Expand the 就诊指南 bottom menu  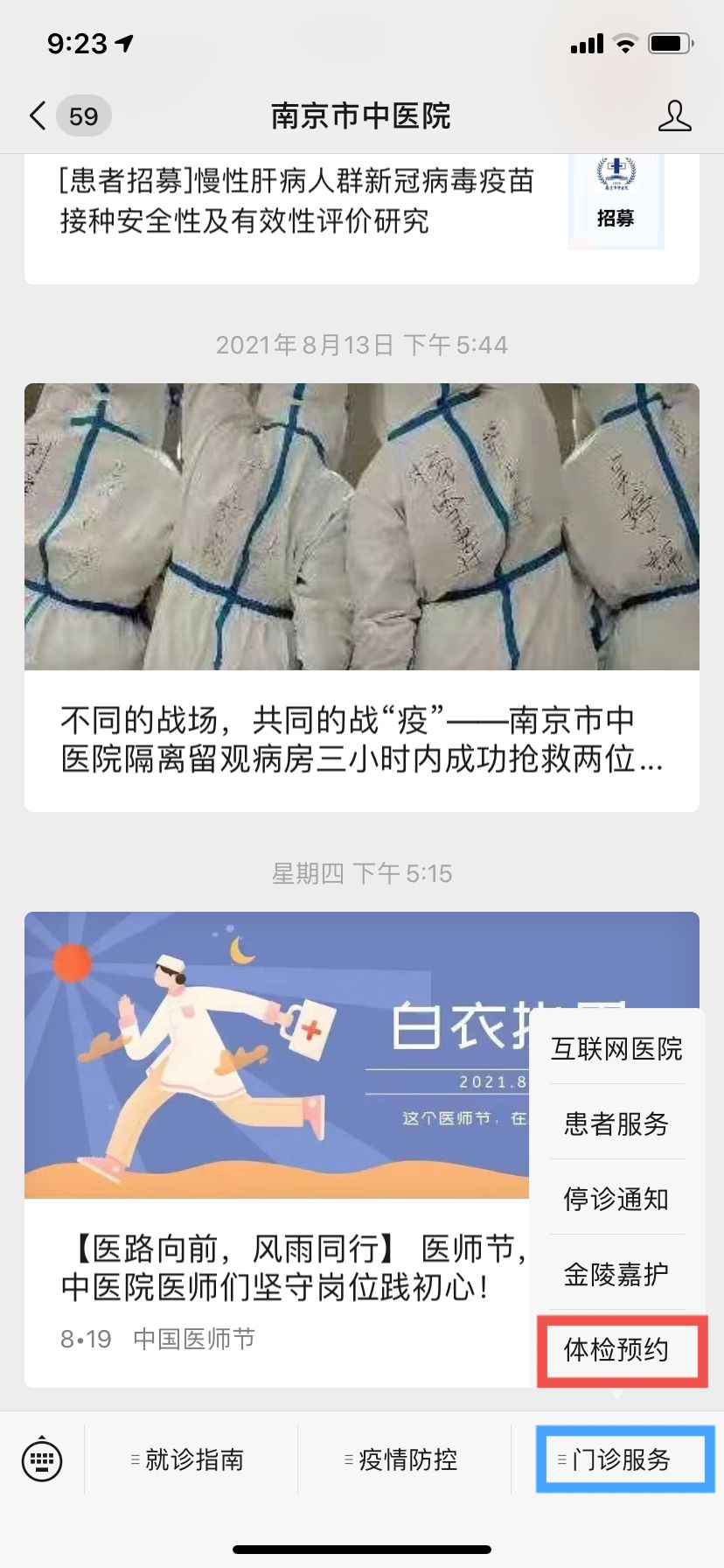[x=191, y=1459]
